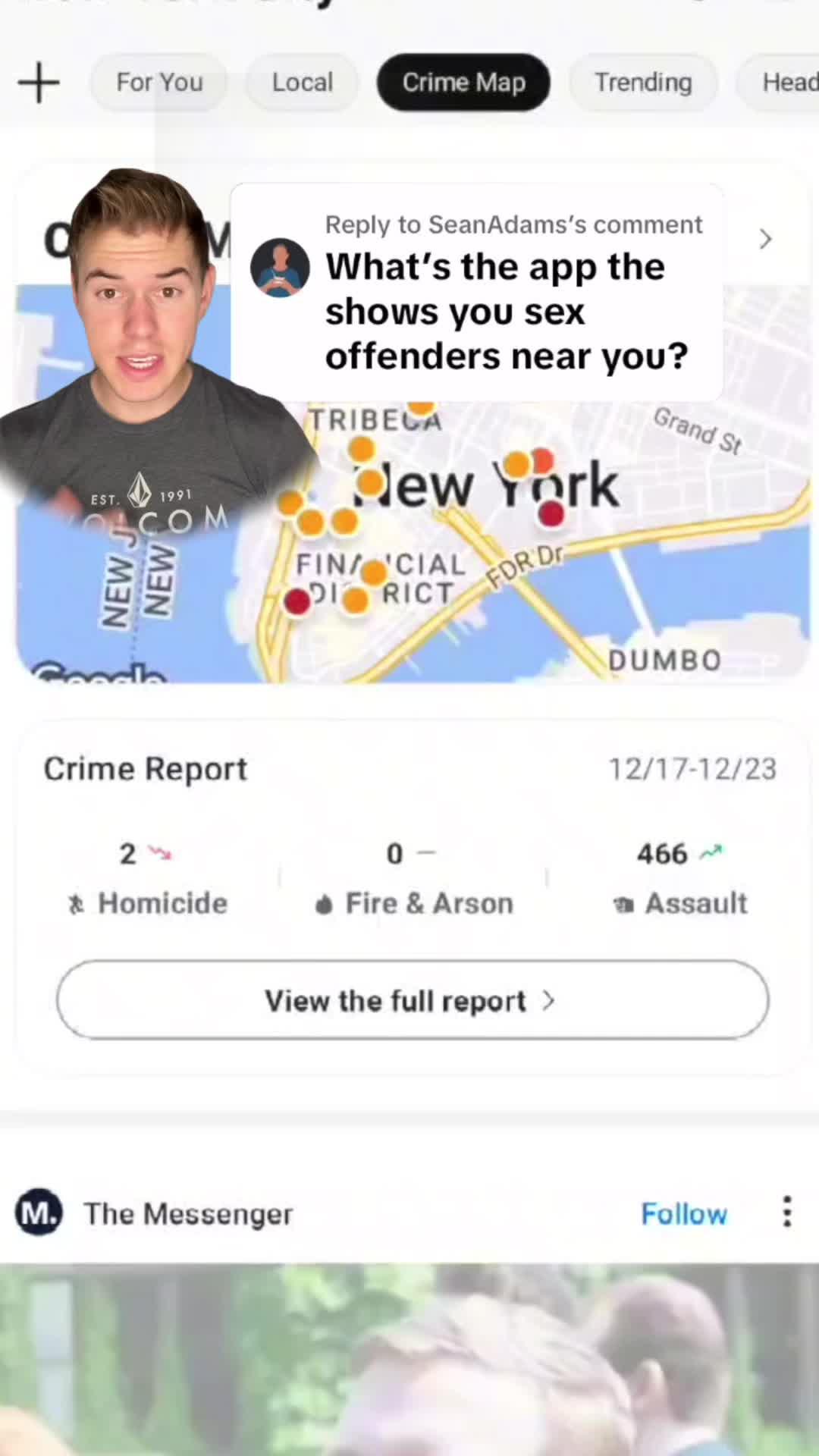Open the Trending tab
The image size is (819, 1456).
click(643, 83)
